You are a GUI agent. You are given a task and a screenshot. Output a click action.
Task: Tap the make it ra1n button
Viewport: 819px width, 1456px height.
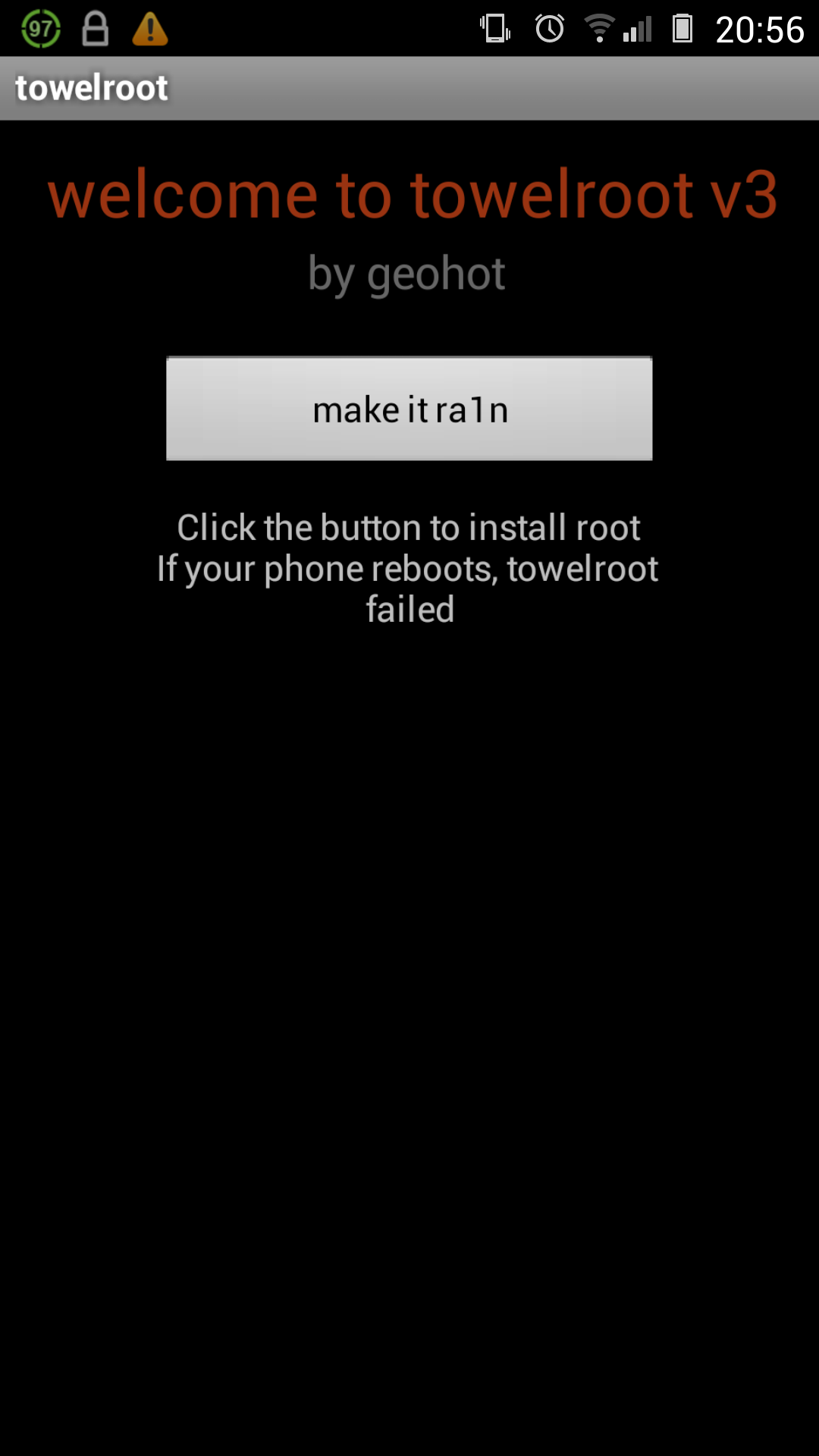pos(409,409)
